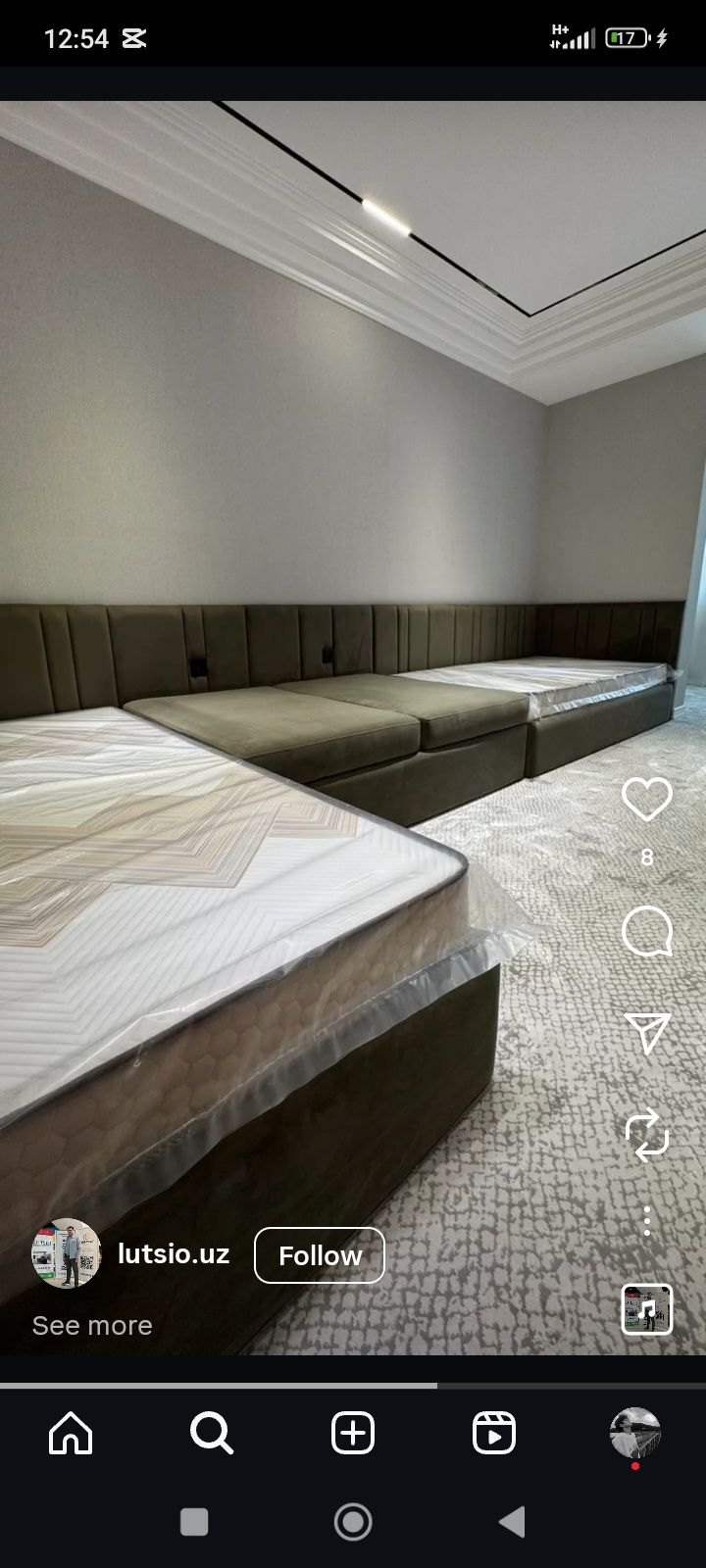Like this reel with the heart icon
Screen dimensions: 706x1568
[x=646, y=800]
